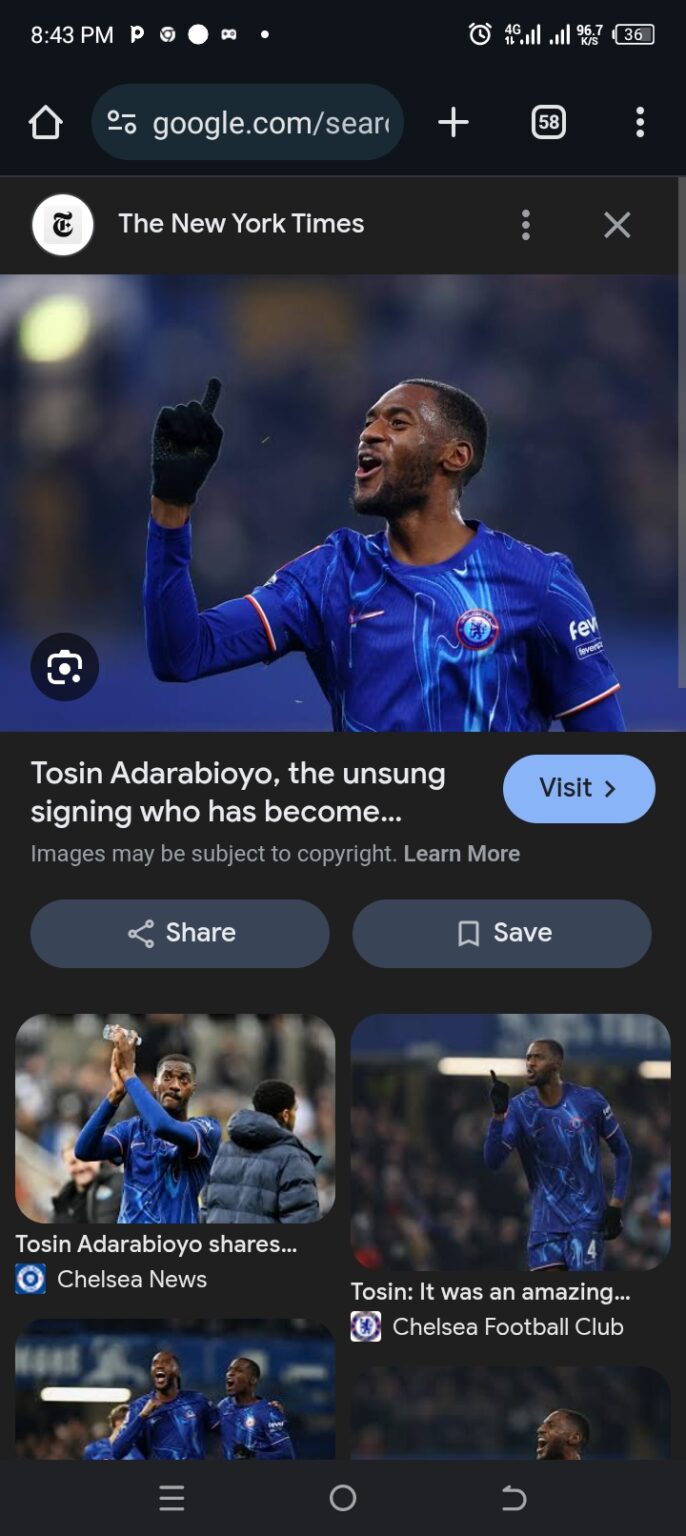The width and height of the screenshot is (686, 1536).
Task: Save this image to collections
Action: point(502,933)
